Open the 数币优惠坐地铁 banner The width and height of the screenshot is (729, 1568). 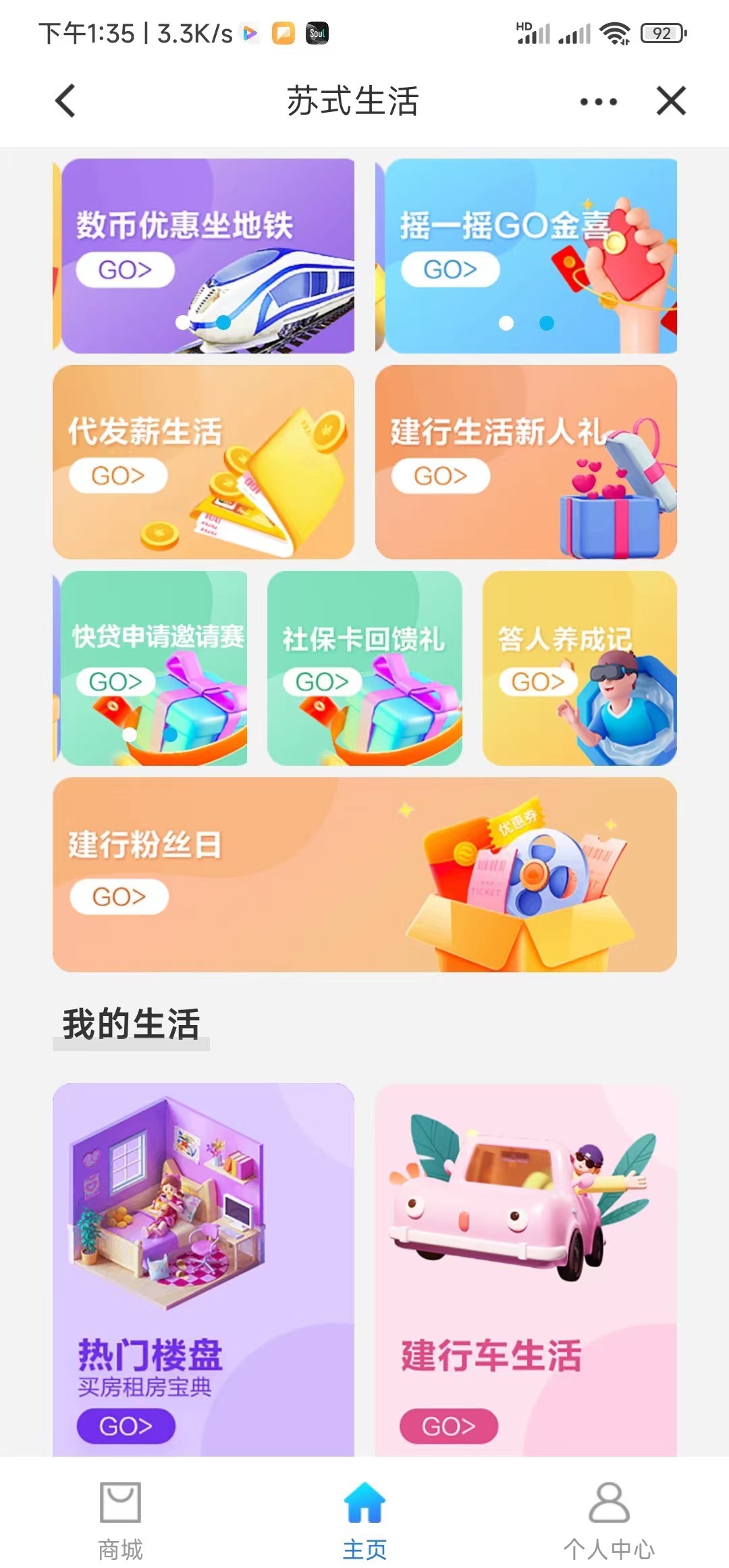(x=207, y=256)
